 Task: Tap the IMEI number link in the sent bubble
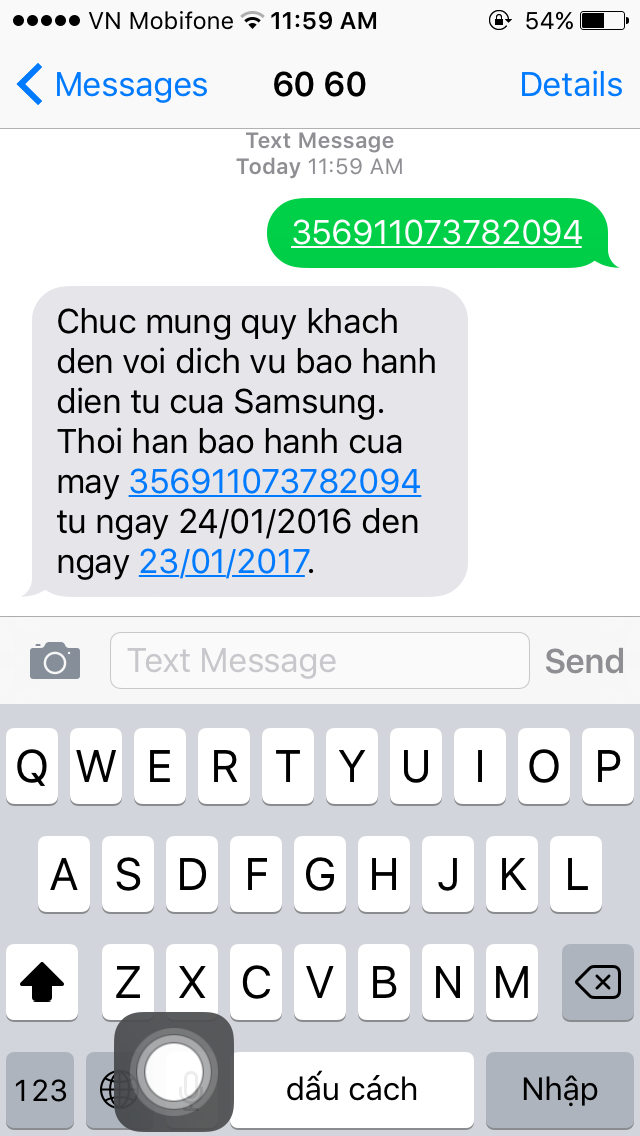436,233
